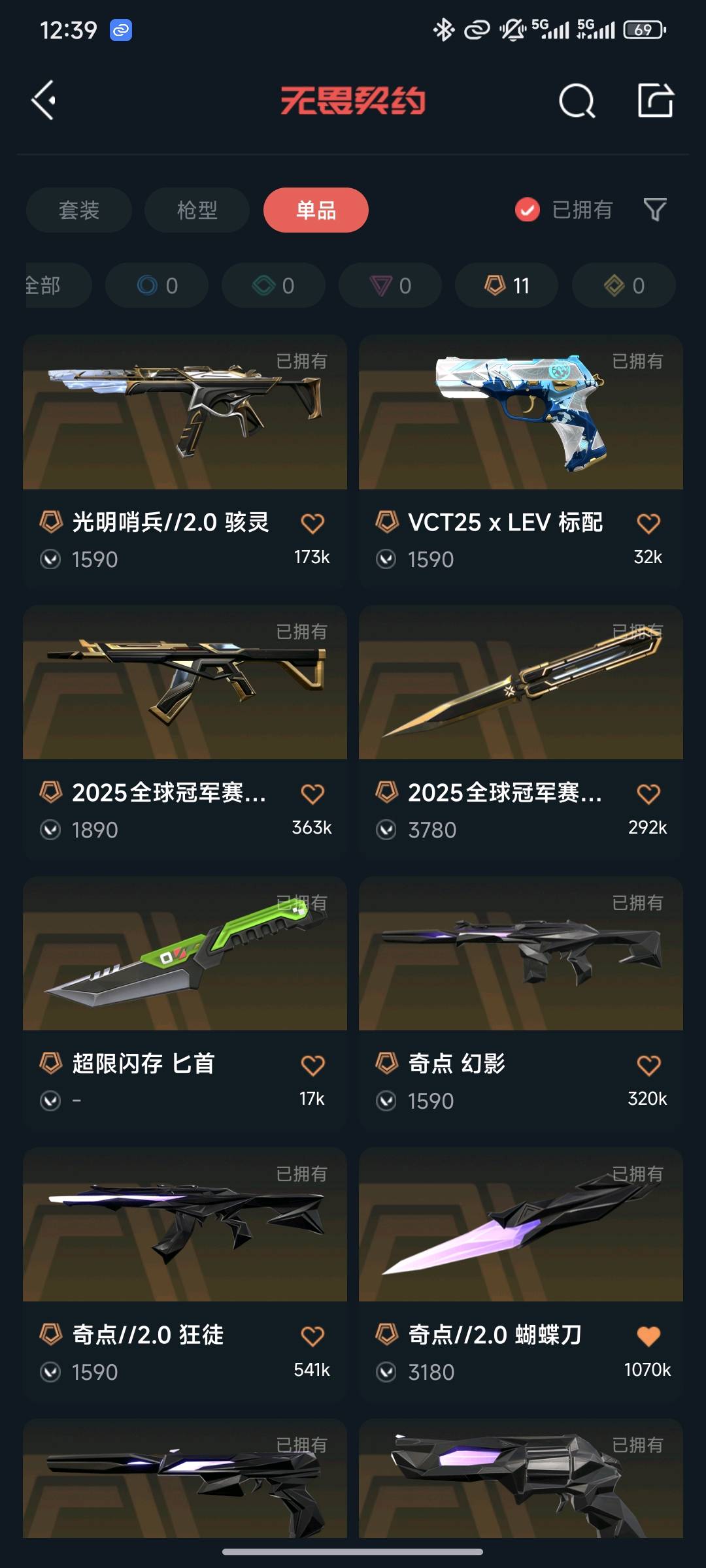The height and width of the screenshot is (1568, 706).
Task: Open the search icon in header
Action: (577, 101)
